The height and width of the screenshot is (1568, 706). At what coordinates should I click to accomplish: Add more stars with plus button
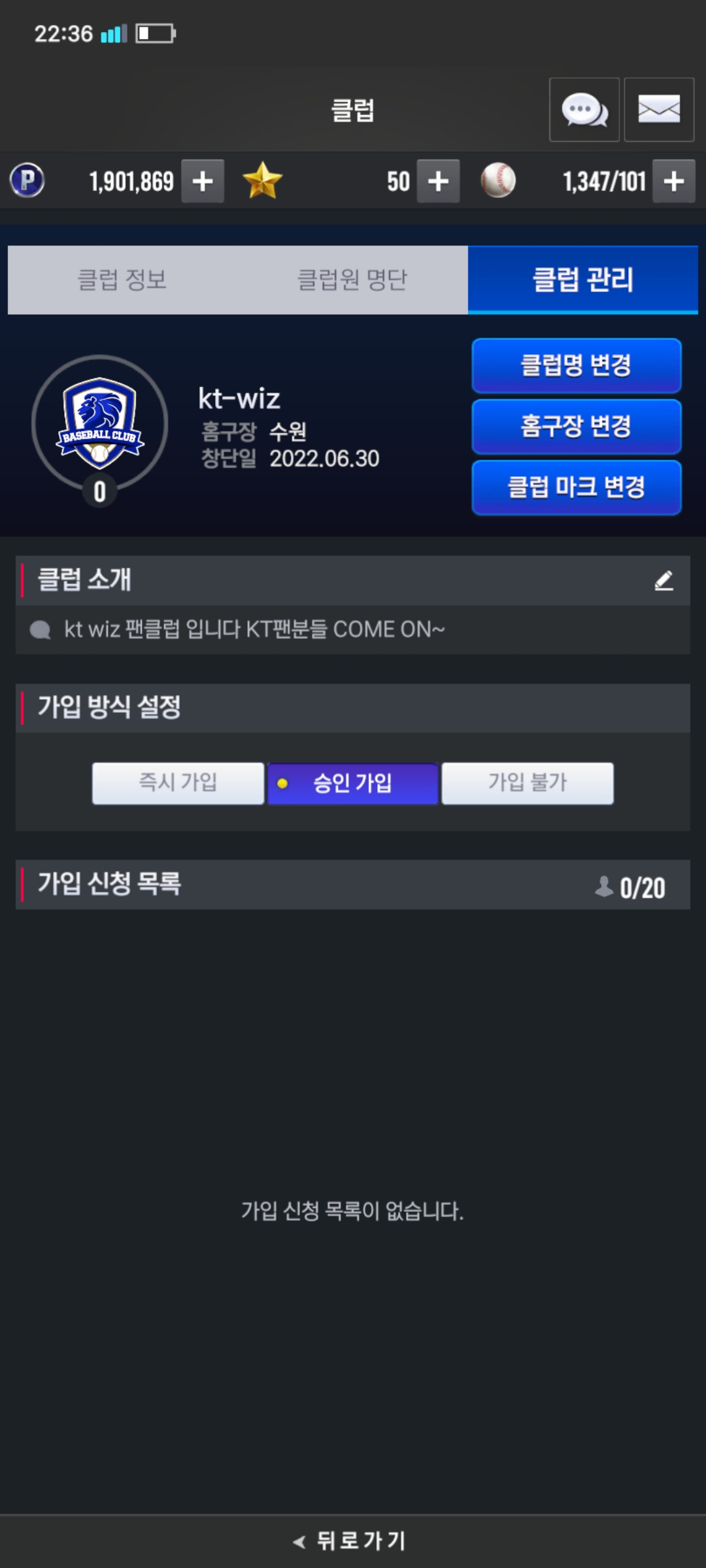click(x=438, y=181)
